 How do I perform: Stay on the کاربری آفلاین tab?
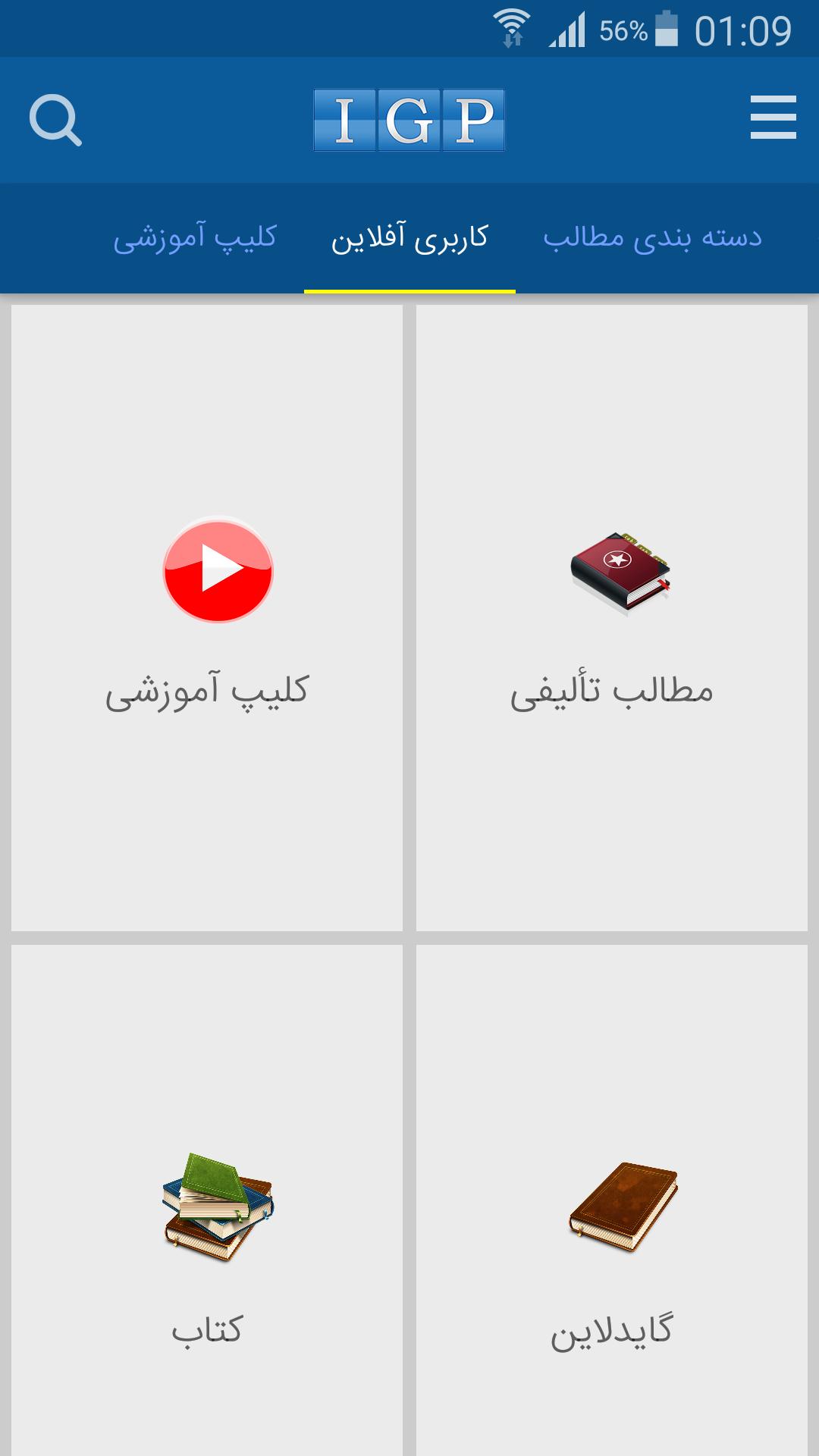pos(409,237)
